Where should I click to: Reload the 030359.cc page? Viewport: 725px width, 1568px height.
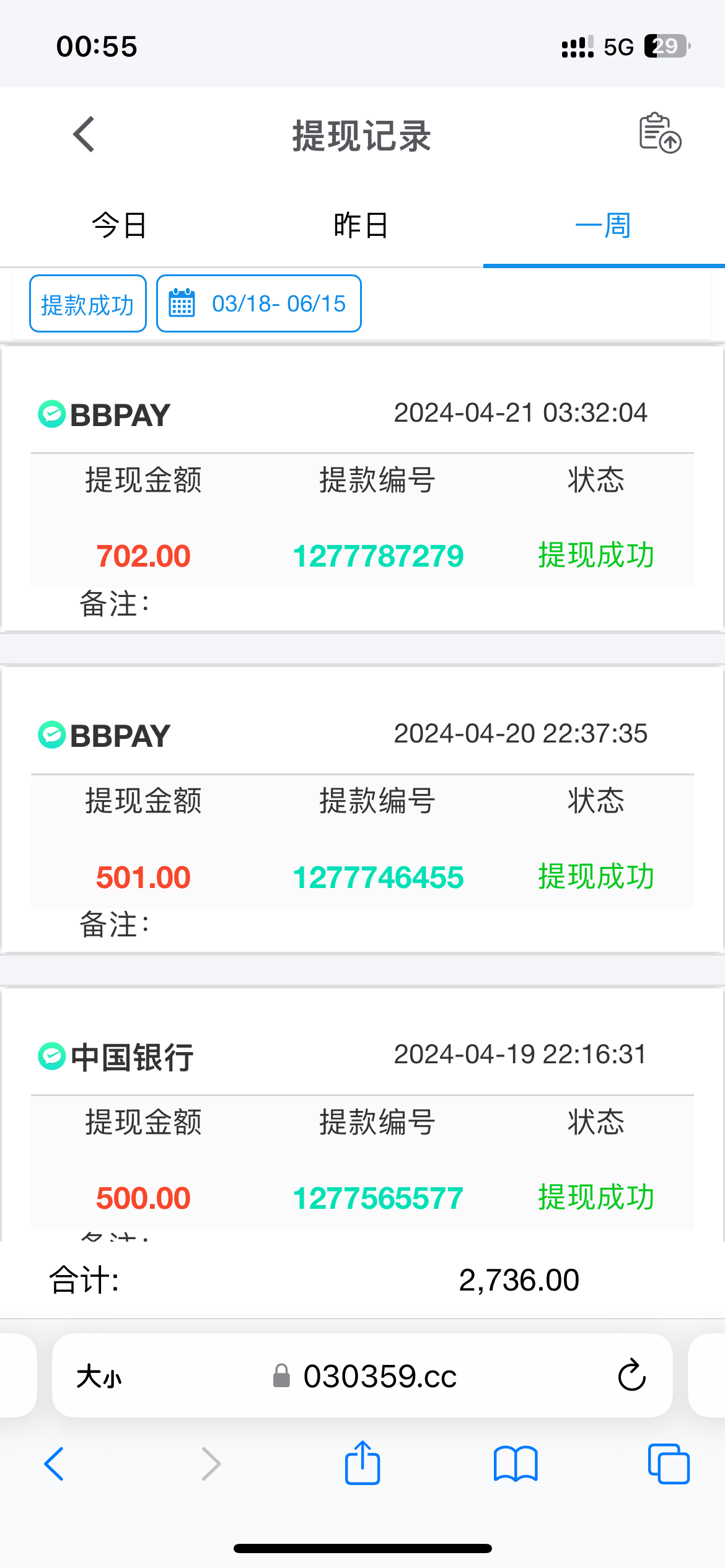[x=631, y=1376]
